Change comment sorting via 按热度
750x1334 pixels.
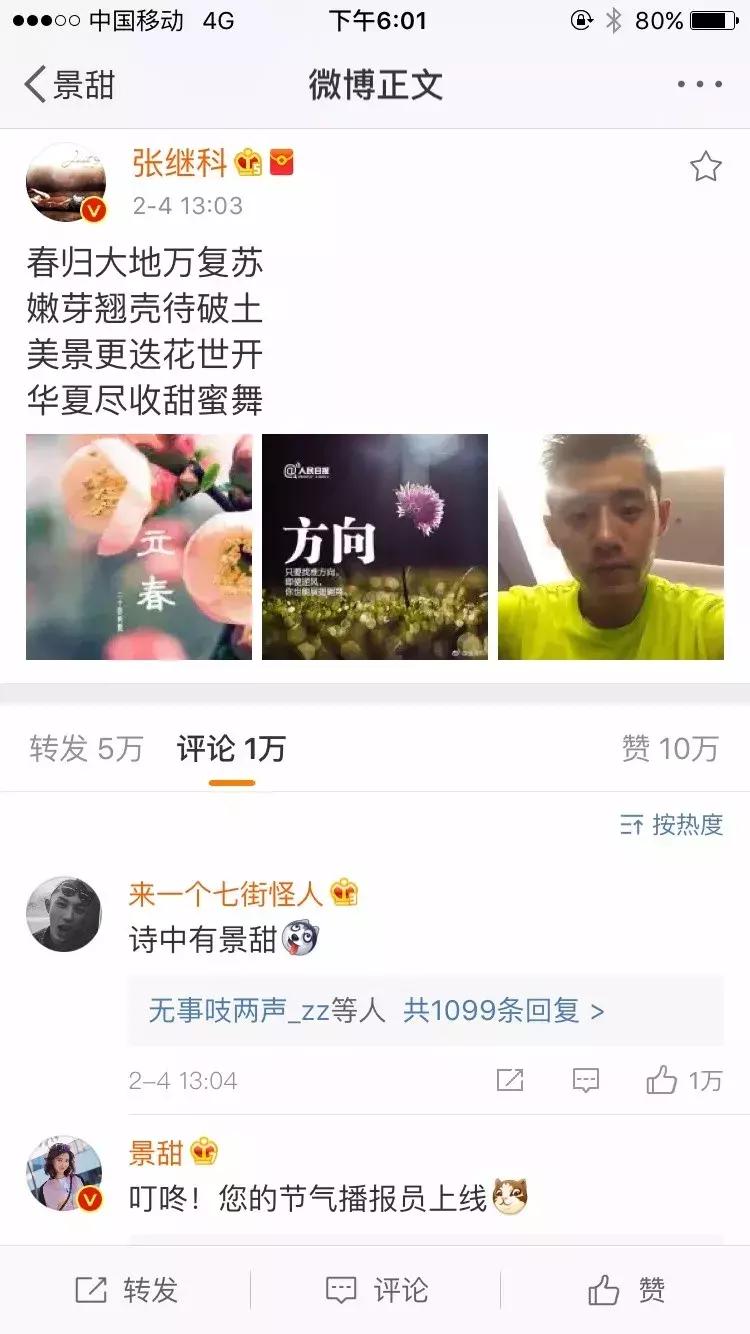coord(671,825)
